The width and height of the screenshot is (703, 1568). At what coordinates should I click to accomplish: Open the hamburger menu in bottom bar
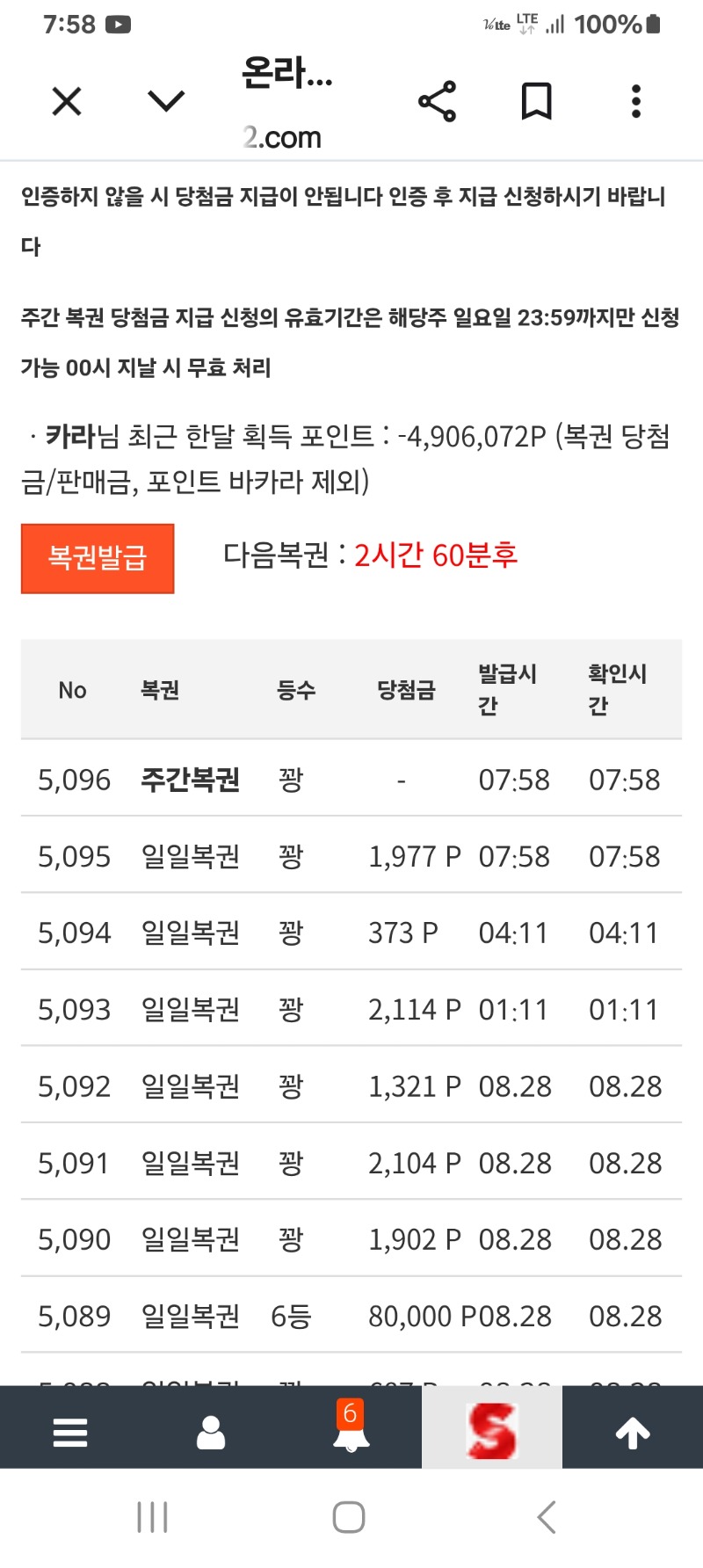[70, 1433]
